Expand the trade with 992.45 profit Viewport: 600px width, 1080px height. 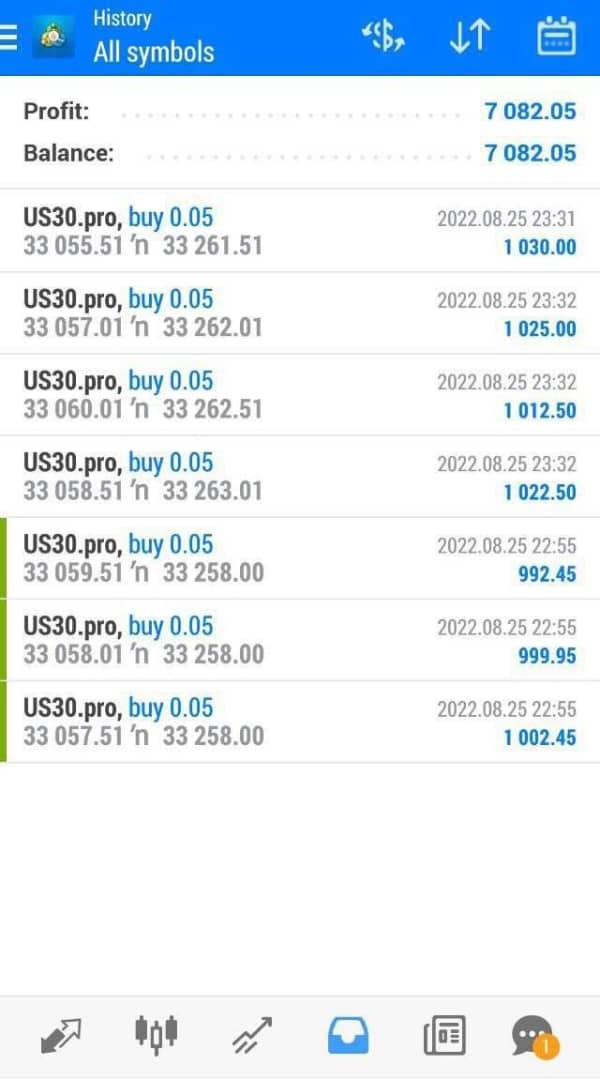point(300,559)
